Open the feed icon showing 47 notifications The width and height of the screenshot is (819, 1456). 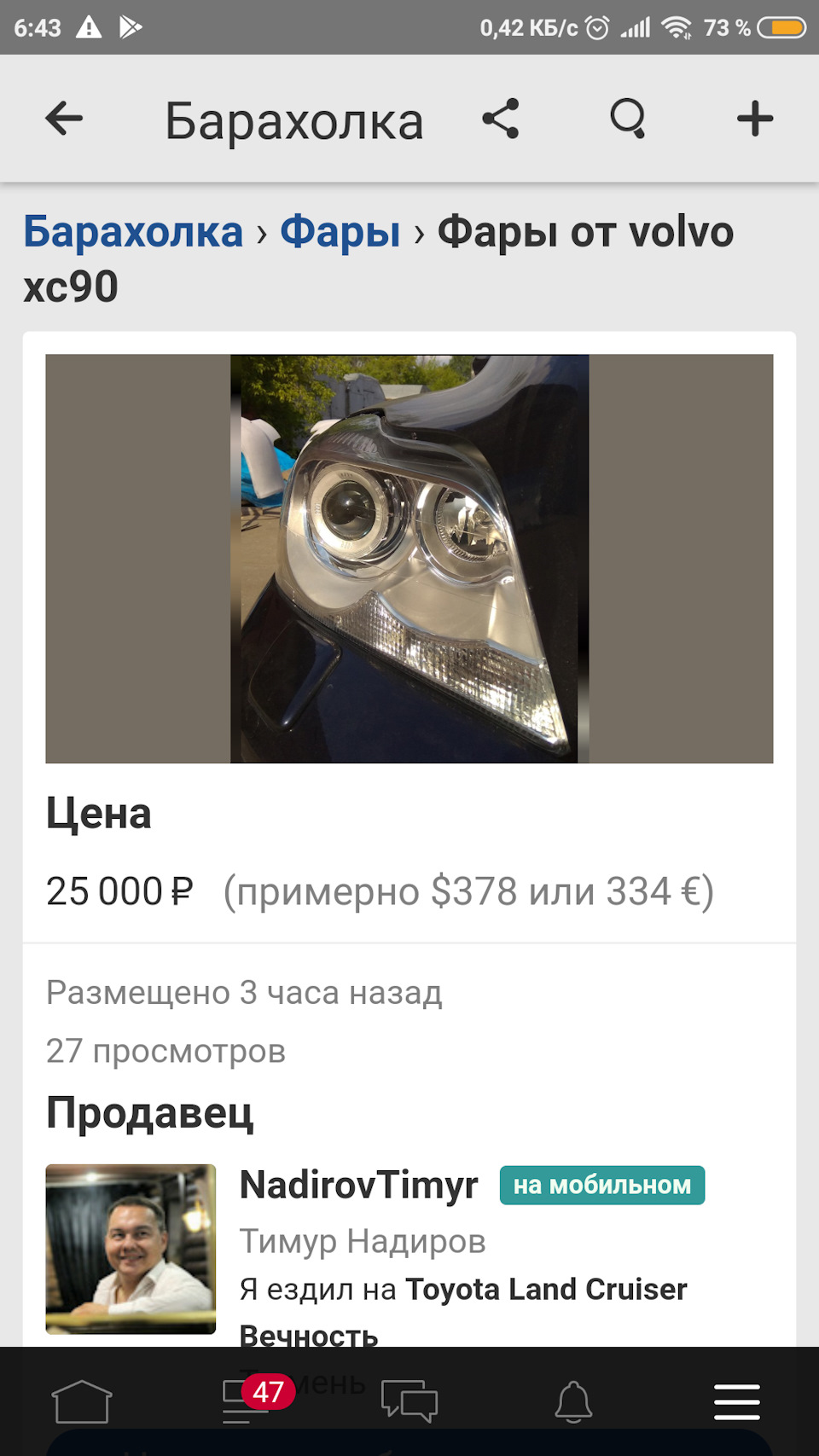(243, 1400)
